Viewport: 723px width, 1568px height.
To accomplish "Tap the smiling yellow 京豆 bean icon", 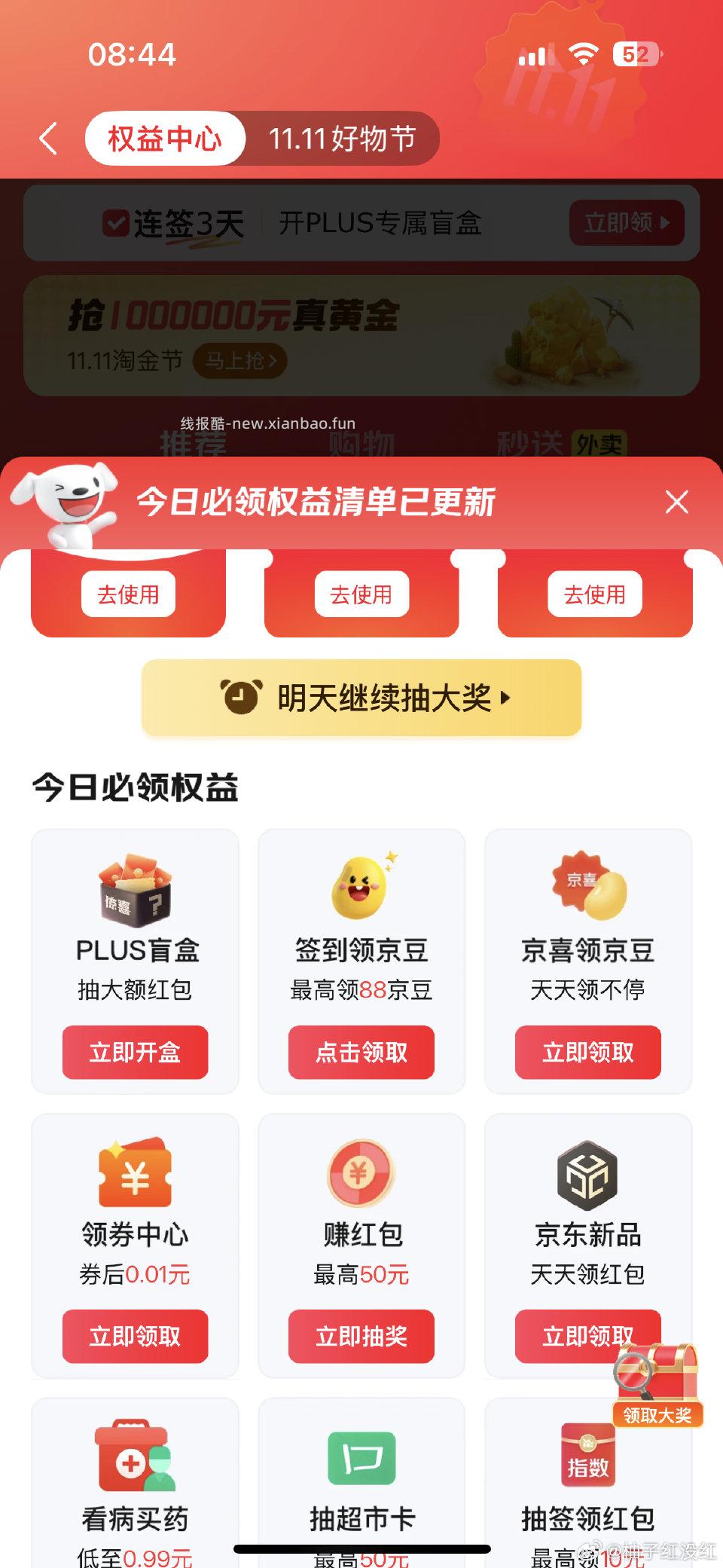I will point(361,889).
